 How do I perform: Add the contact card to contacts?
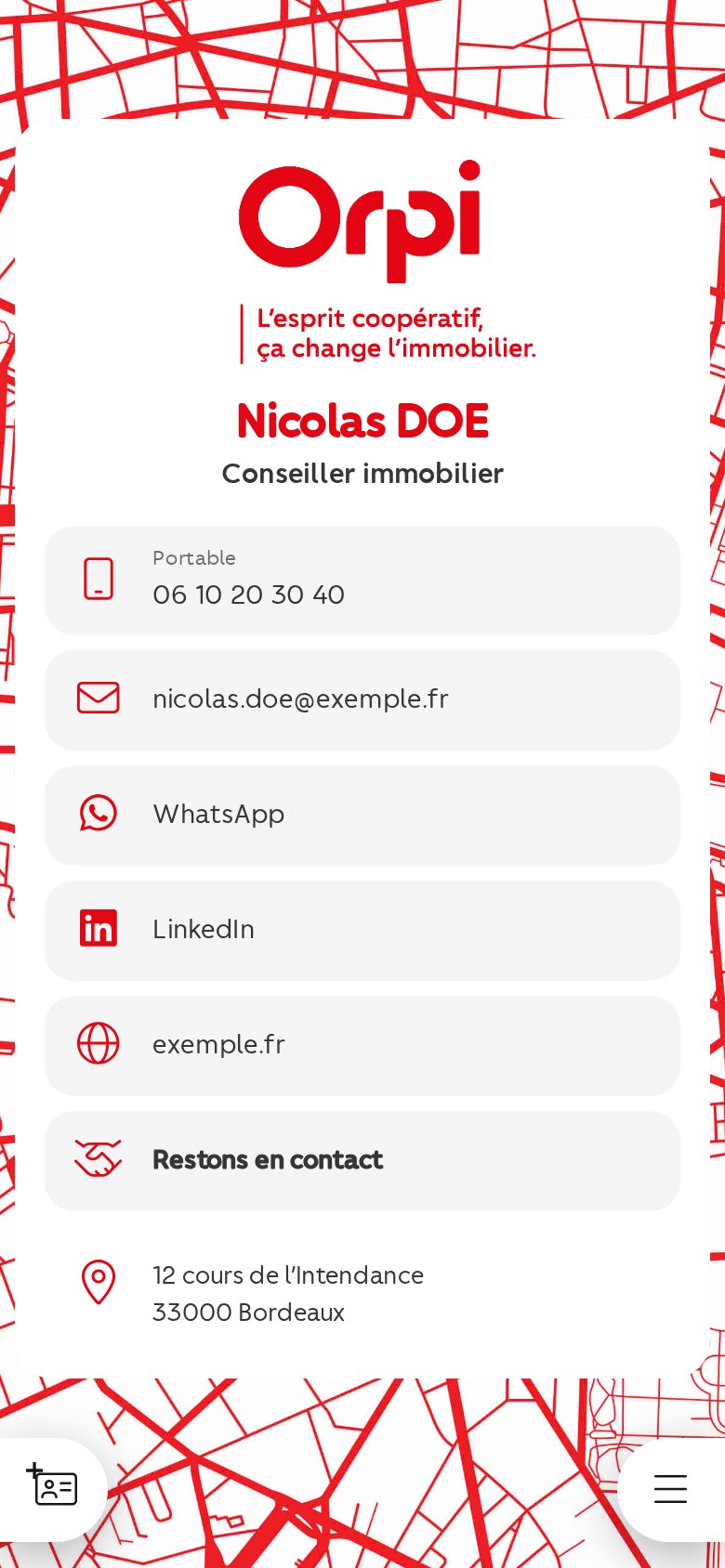click(53, 1489)
